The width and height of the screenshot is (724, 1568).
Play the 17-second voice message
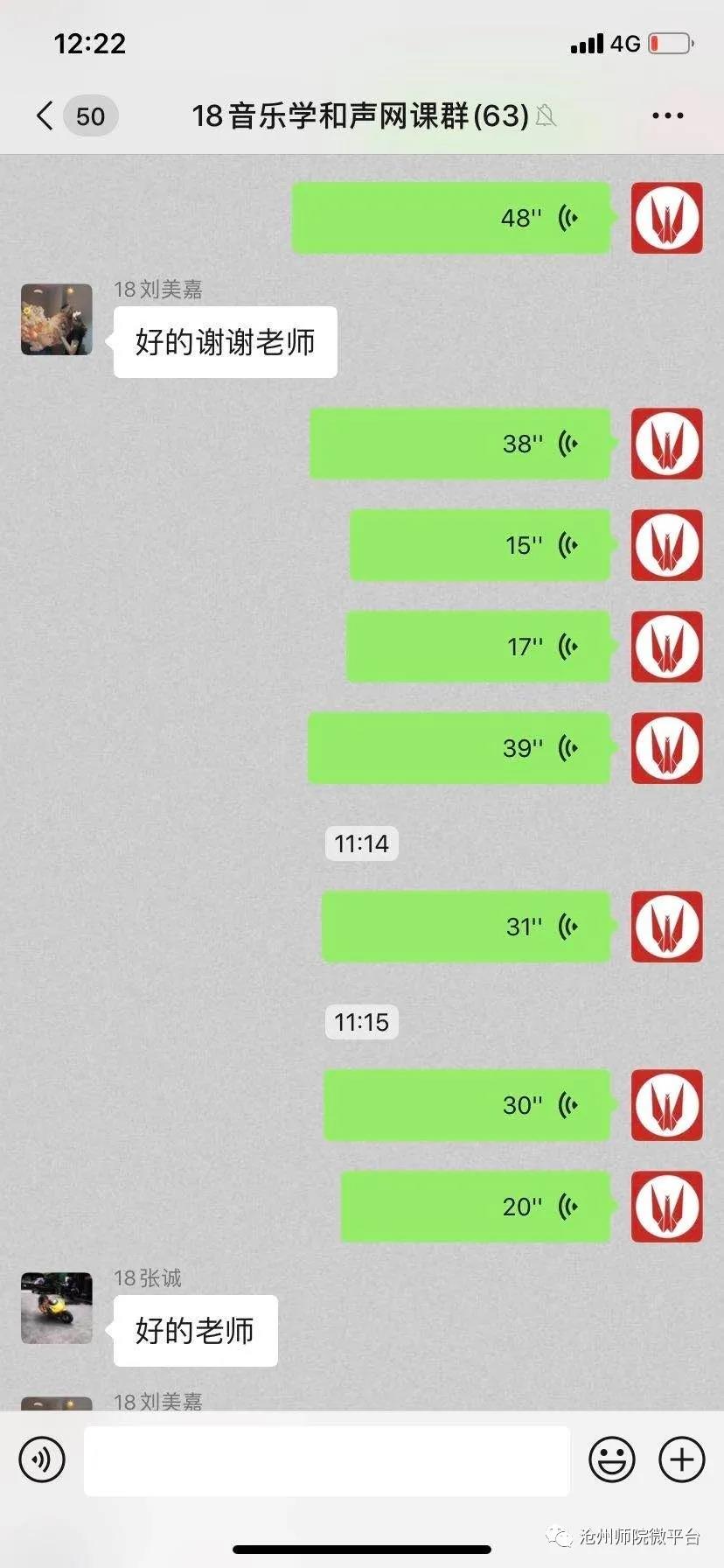pos(477,647)
